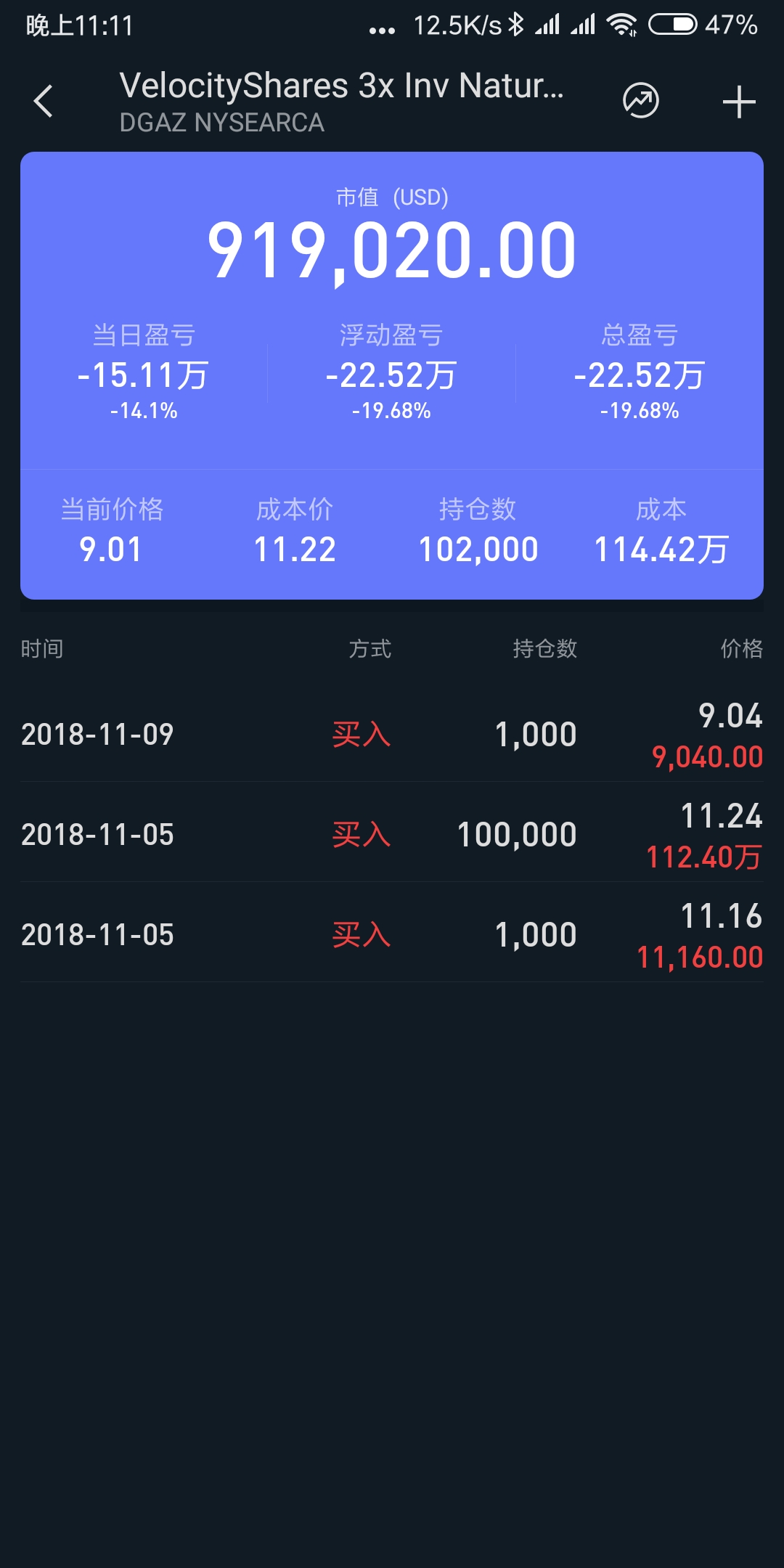This screenshot has width=784, height=1568.
Task: Go back using the top-left arrow
Action: point(44,101)
